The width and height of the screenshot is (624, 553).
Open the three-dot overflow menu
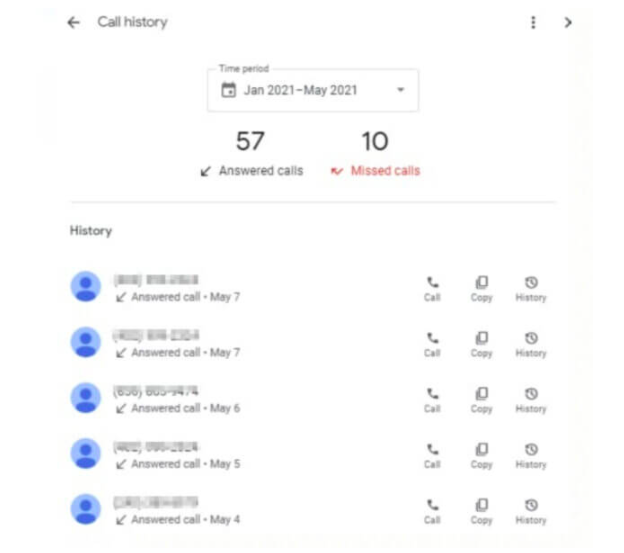coord(533,22)
